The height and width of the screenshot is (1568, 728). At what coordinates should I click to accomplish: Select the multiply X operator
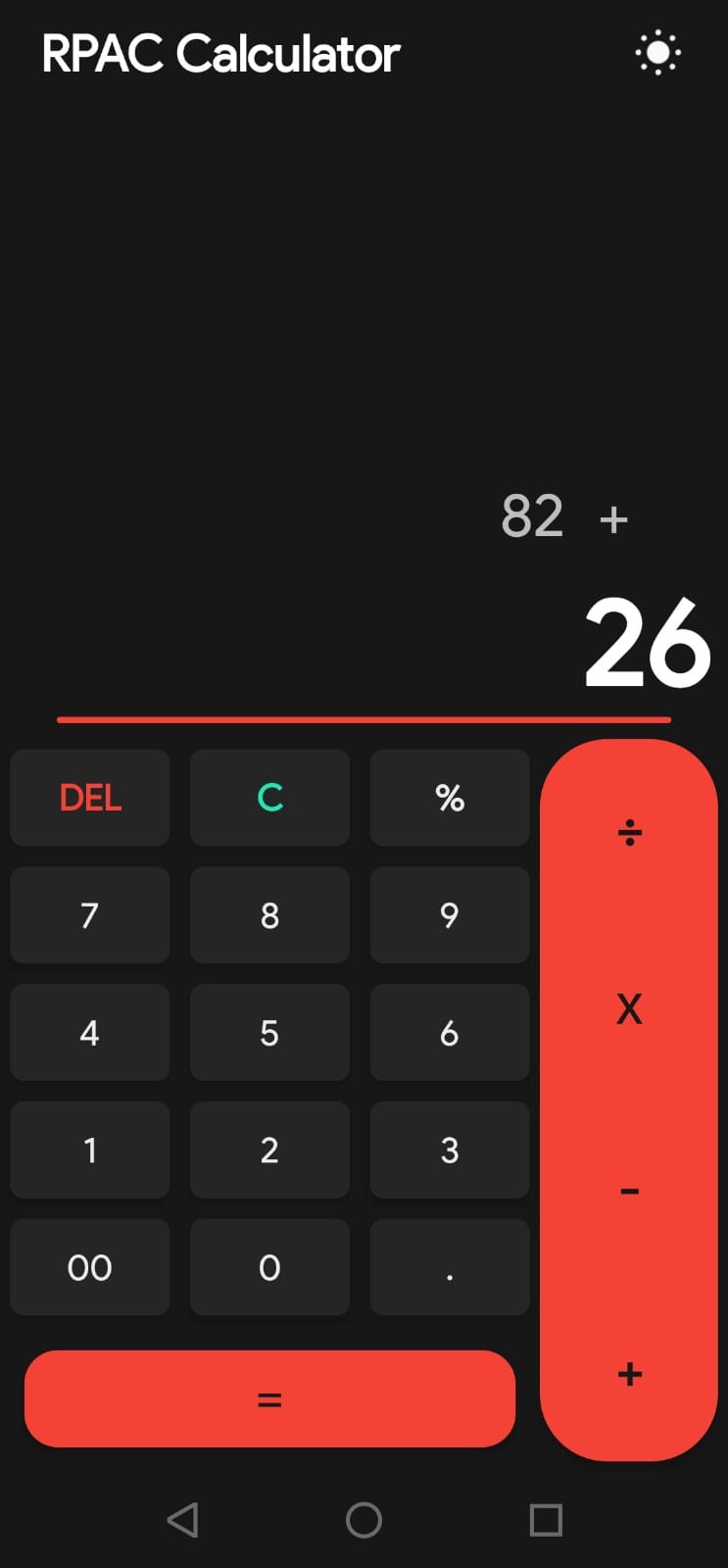629,1008
